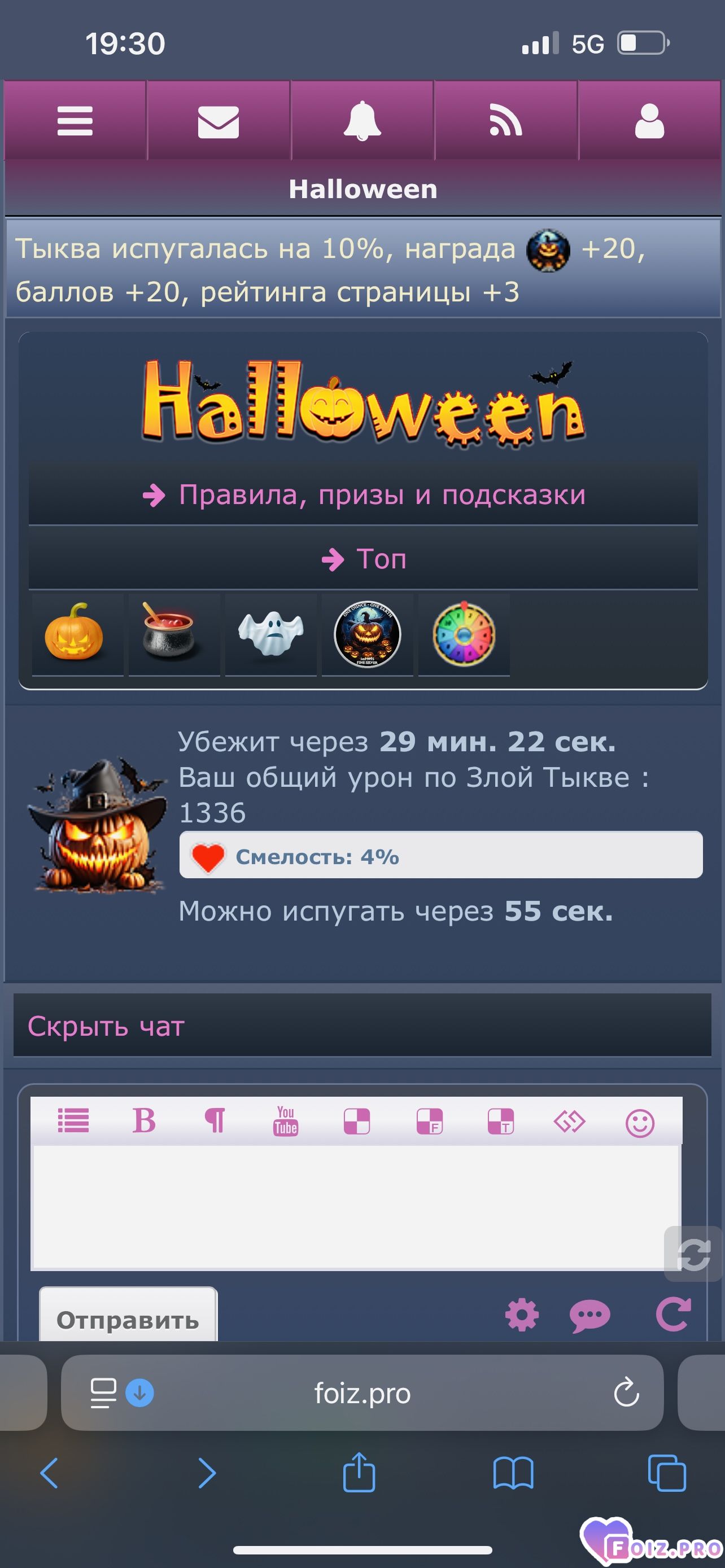Open the user profile icon
This screenshot has height=1568, width=725.
[649, 121]
